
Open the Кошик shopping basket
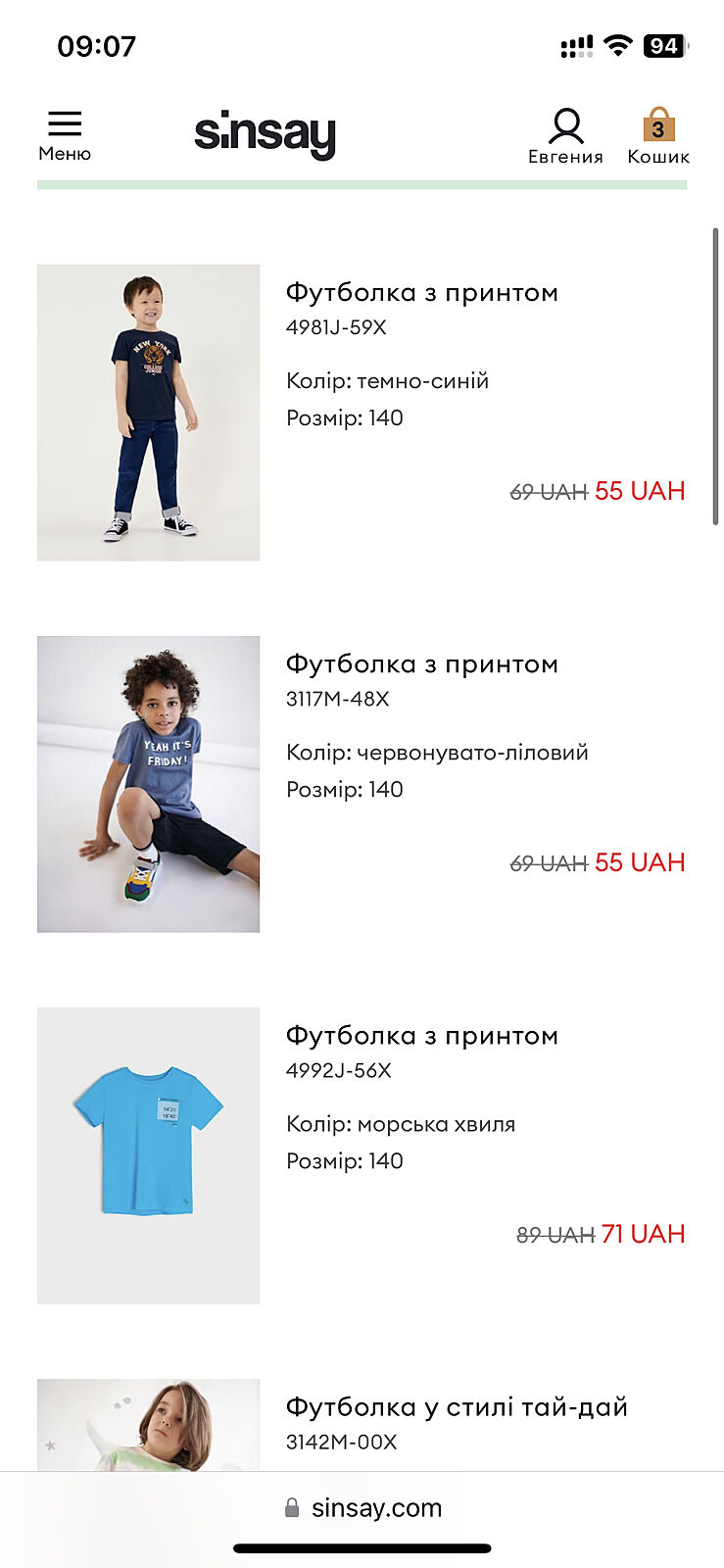[658, 136]
